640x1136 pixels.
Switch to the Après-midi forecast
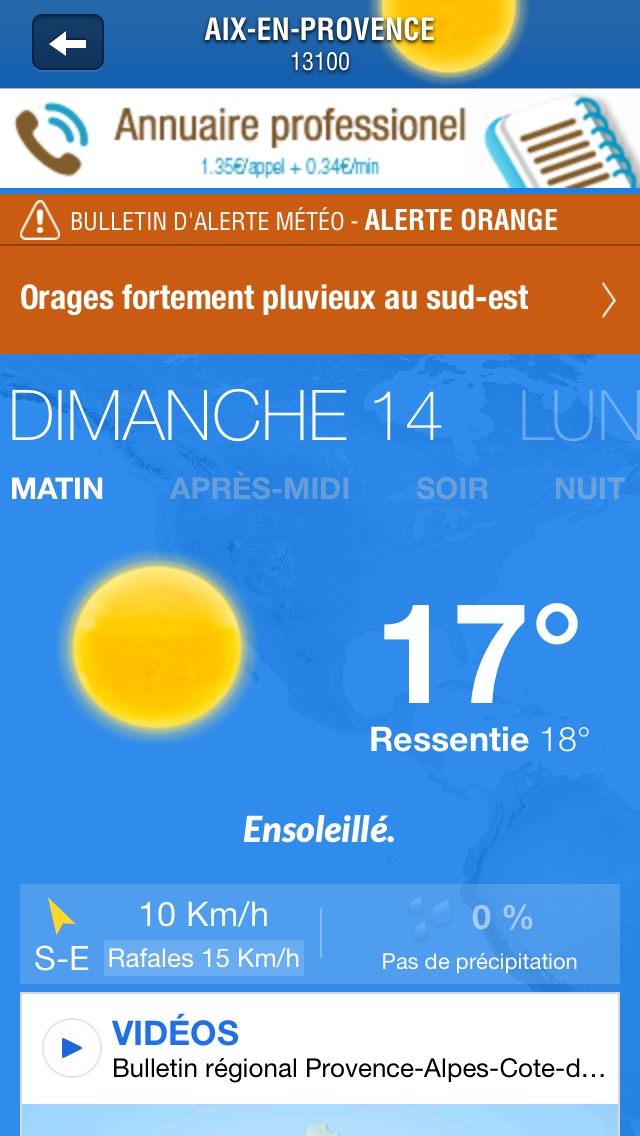pos(260,489)
